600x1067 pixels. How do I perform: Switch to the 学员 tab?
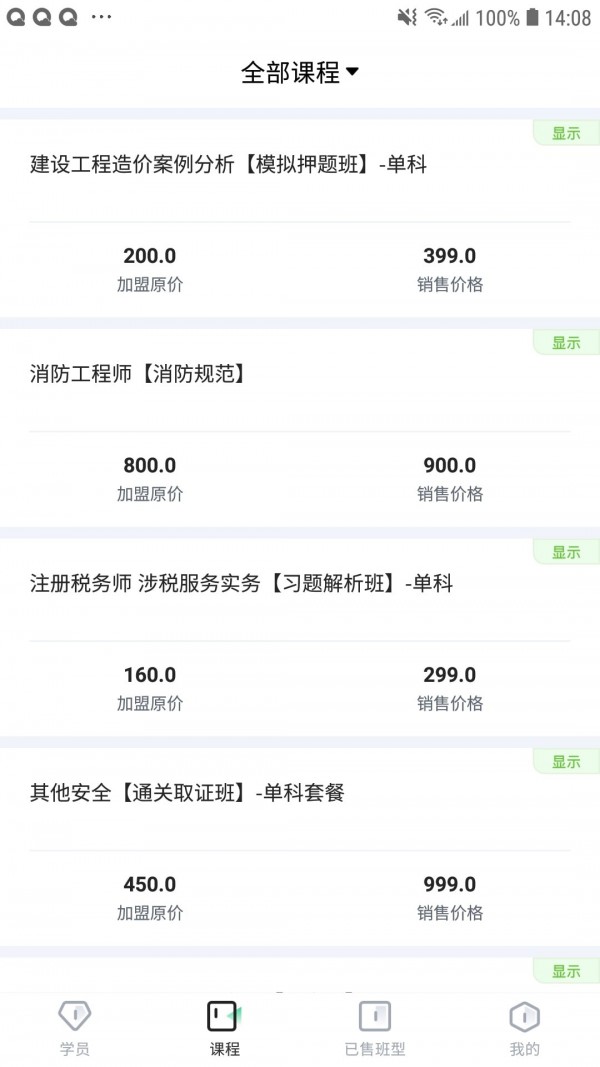[75, 1029]
